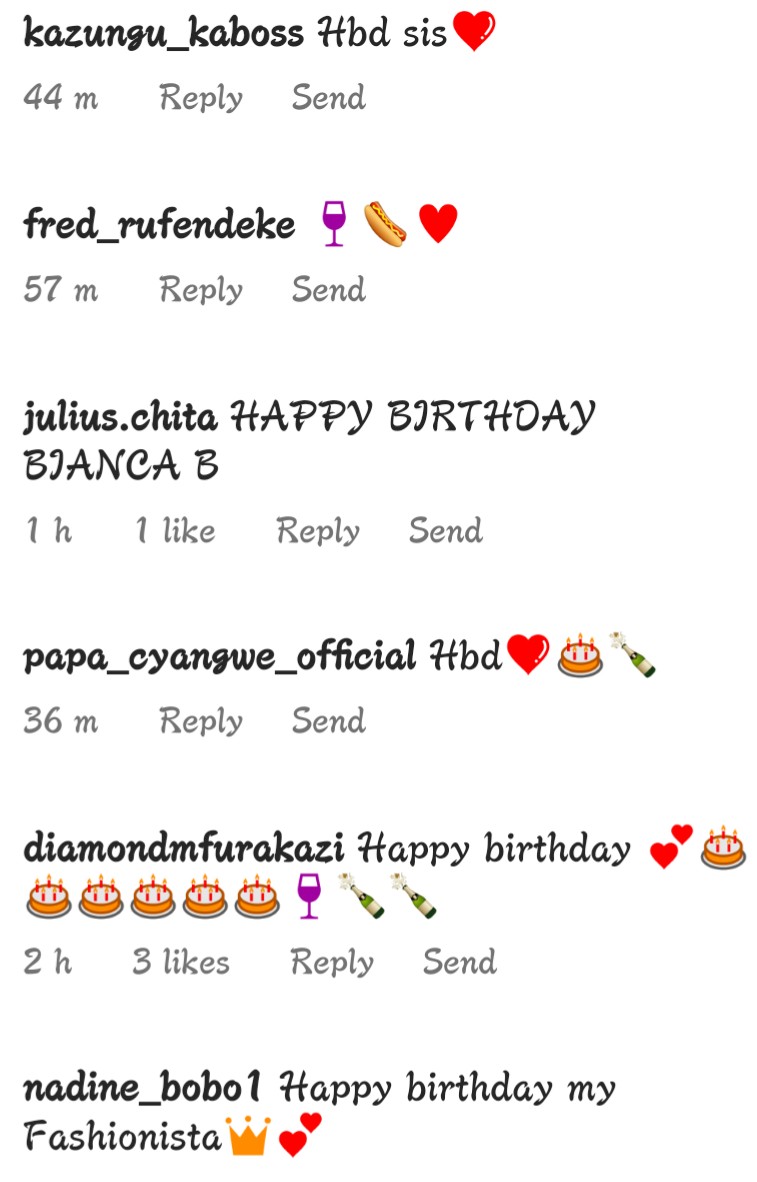Reply to diamondmfurakazi's comment
Viewport: 757px width, 1182px height.
(x=332, y=962)
